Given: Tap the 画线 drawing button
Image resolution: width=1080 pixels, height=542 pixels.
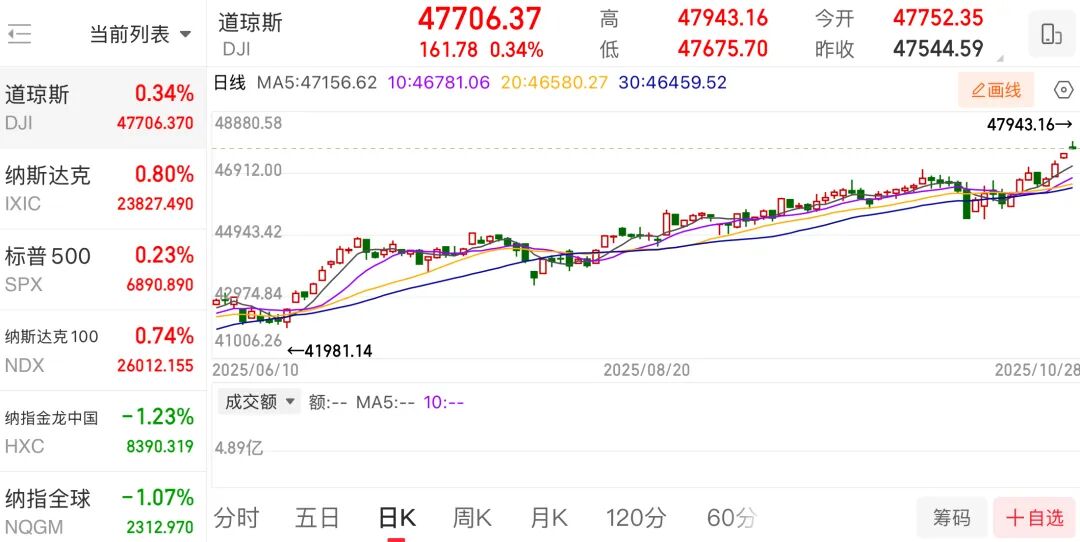Looking at the screenshot, I should (995, 90).
